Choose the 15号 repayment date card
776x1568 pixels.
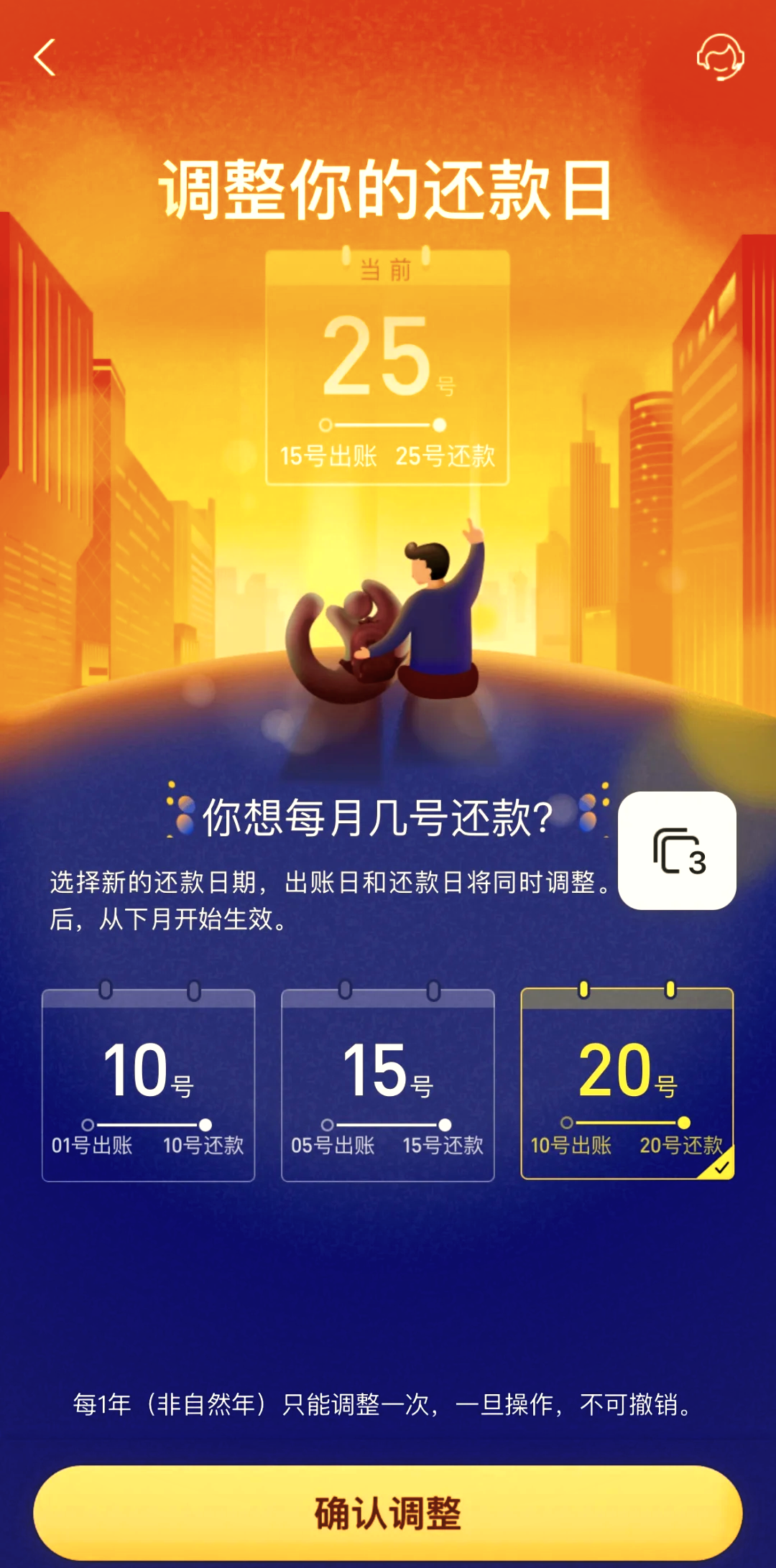point(388,1085)
